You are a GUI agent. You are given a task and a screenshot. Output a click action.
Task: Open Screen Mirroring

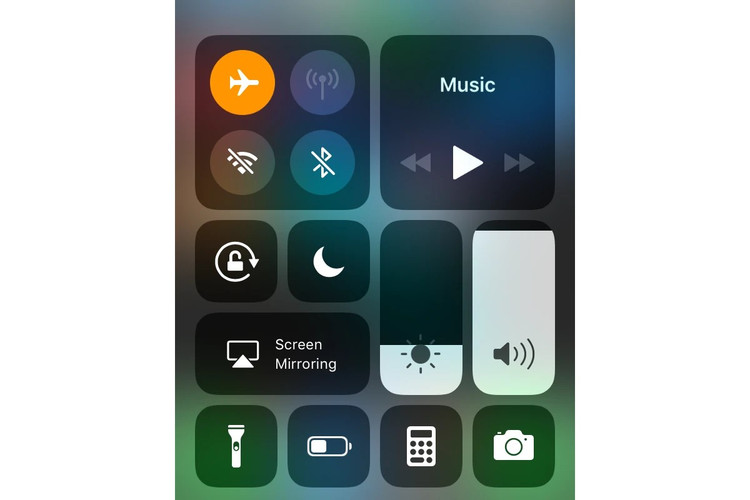pyautogui.click(x=282, y=354)
